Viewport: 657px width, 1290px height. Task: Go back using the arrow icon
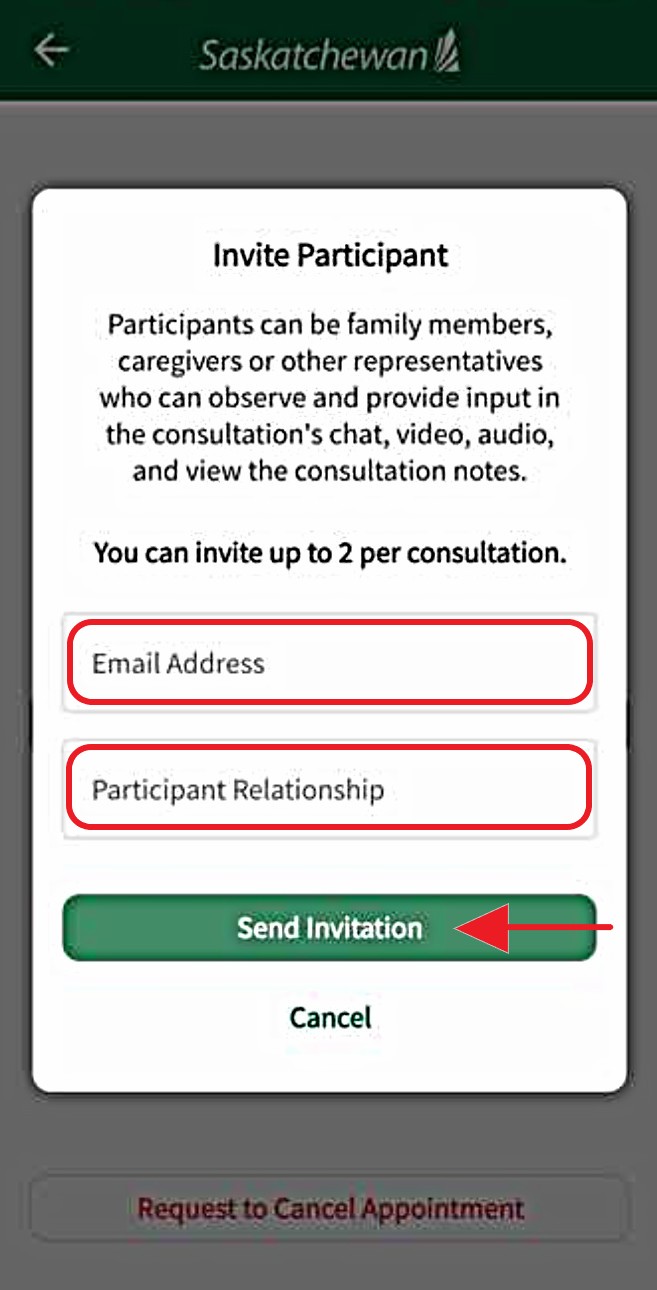pos(50,50)
